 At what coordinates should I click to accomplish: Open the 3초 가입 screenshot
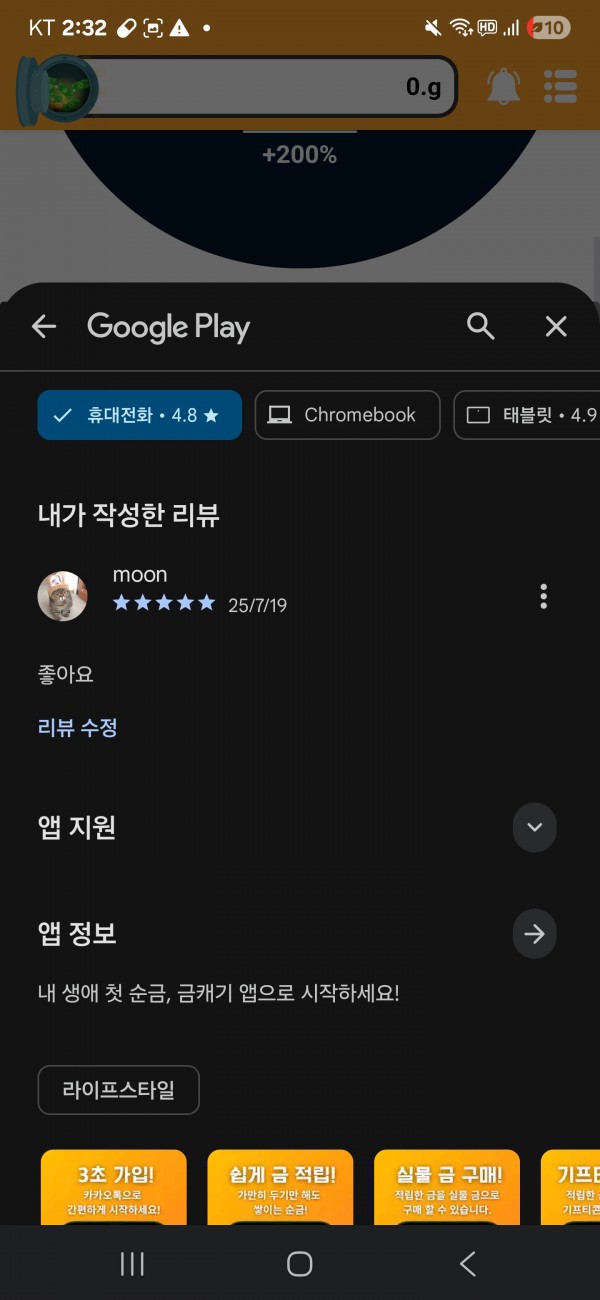click(114, 1187)
